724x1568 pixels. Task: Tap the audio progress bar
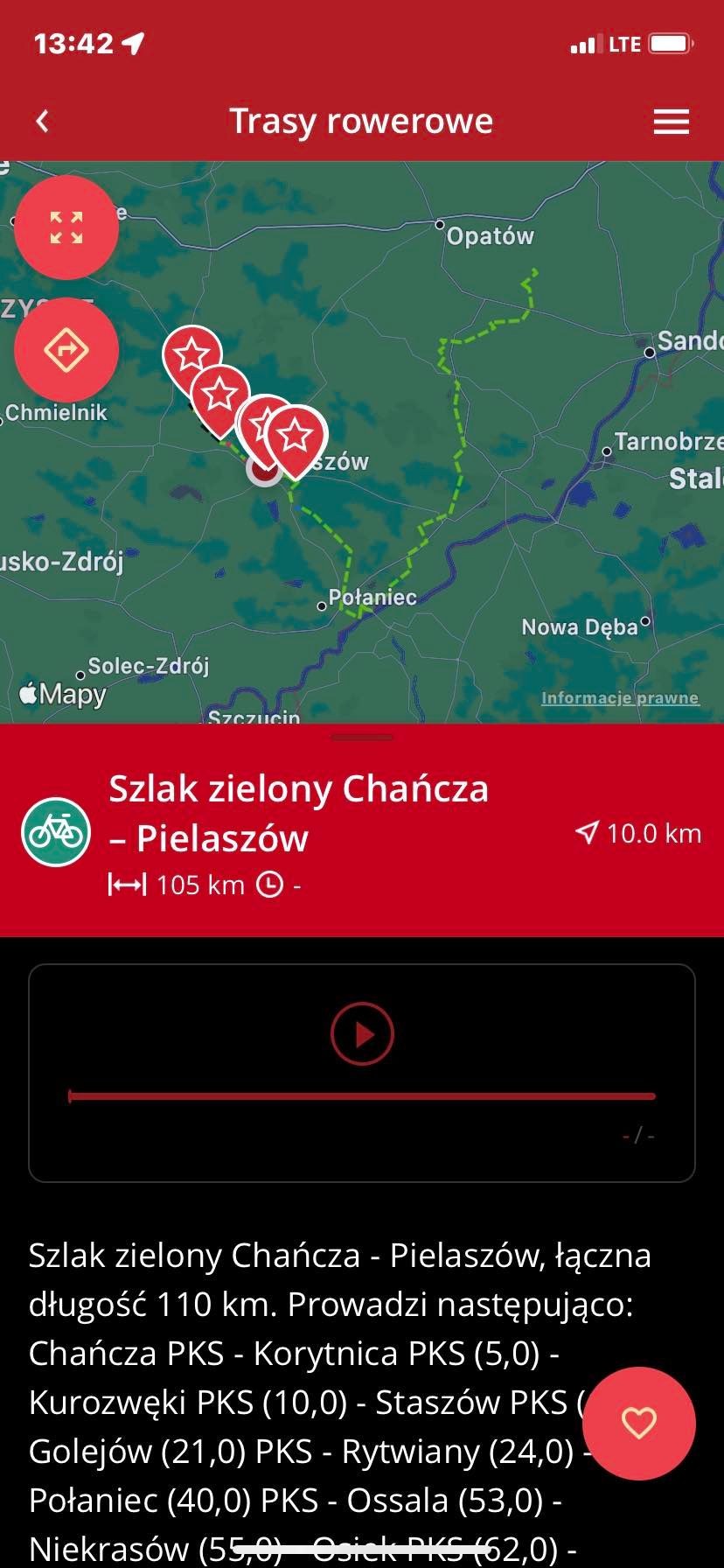coord(362,1095)
